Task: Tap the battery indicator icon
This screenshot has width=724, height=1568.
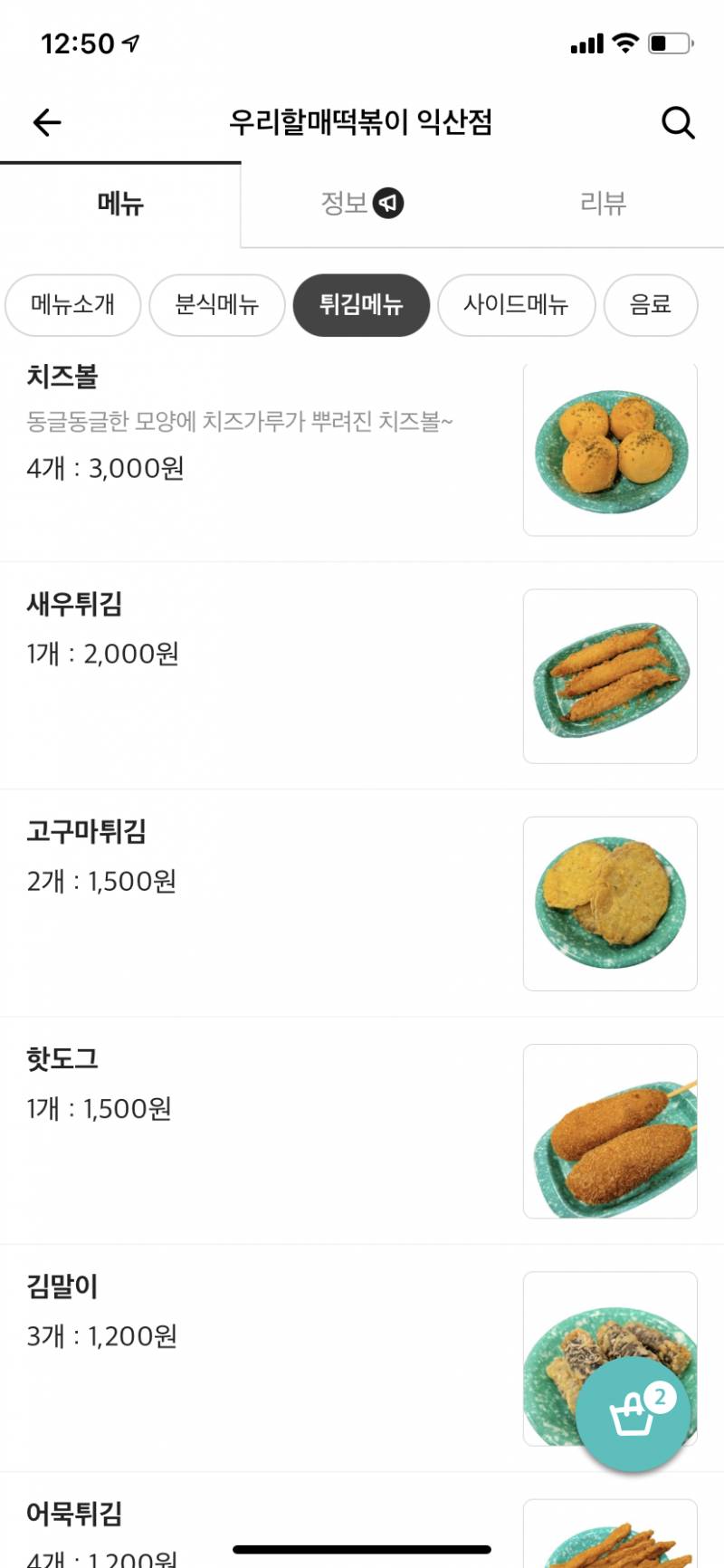Action: click(669, 42)
